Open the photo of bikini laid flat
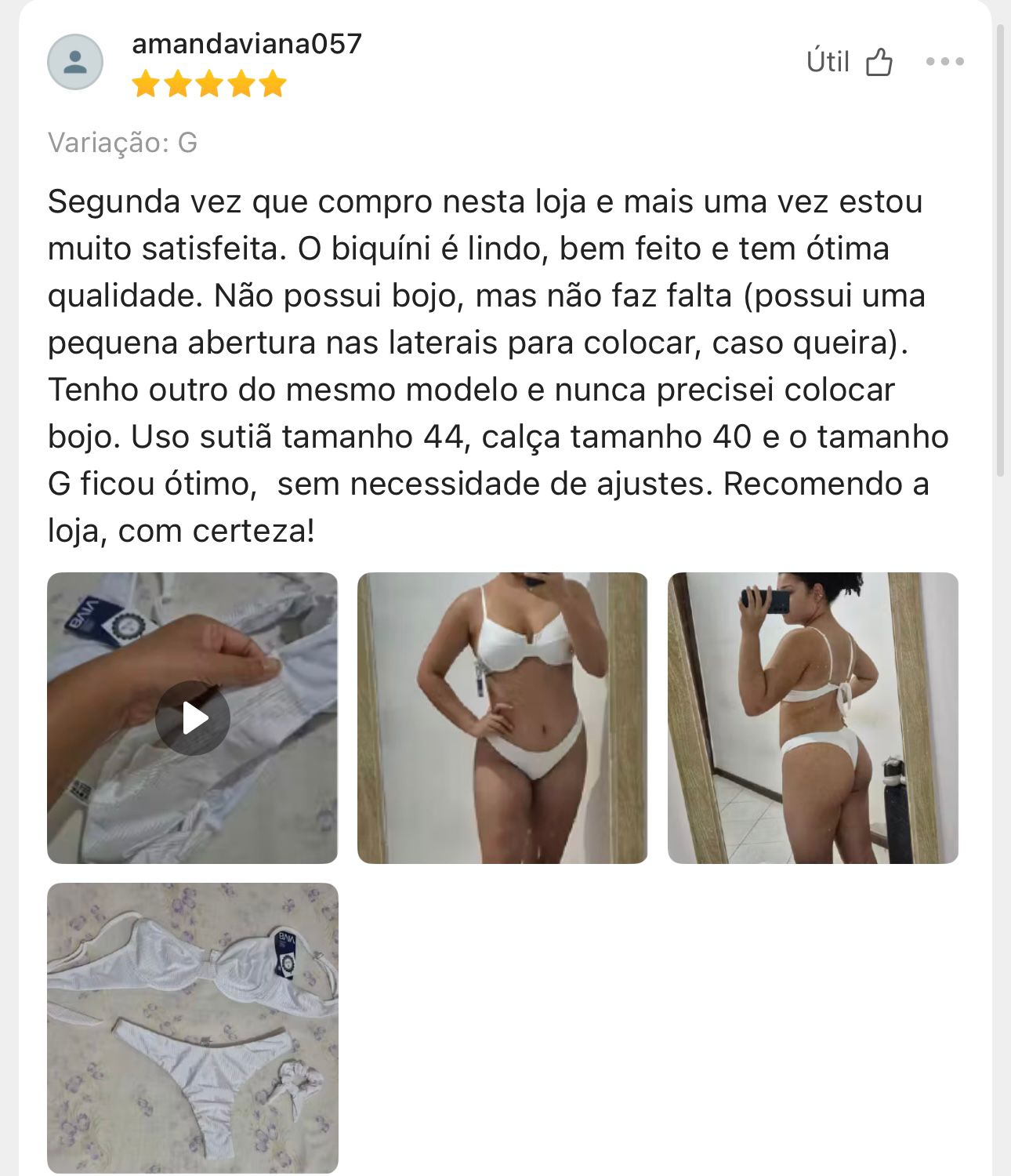This screenshot has height=1176, width=1011. tap(193, 1028)
